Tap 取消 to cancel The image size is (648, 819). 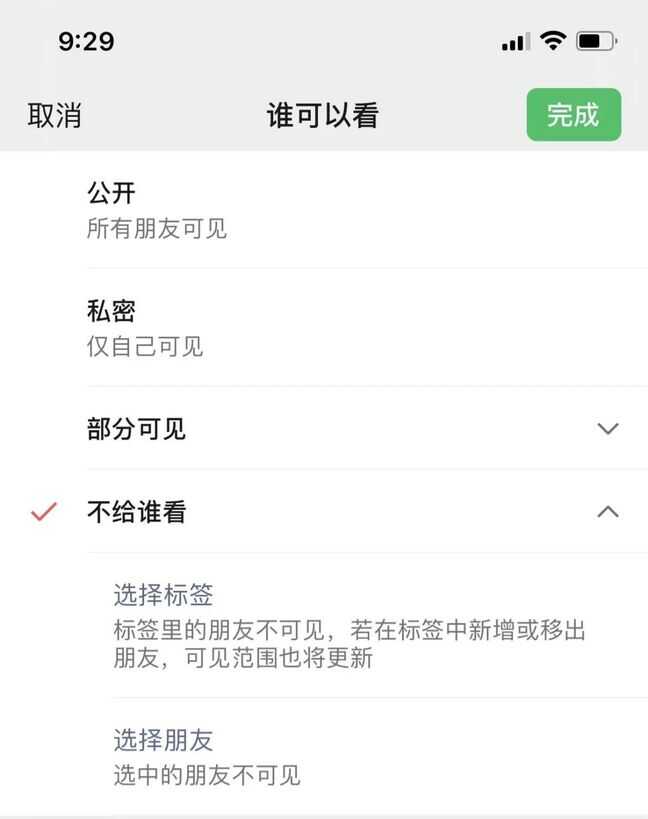[54, 116]
